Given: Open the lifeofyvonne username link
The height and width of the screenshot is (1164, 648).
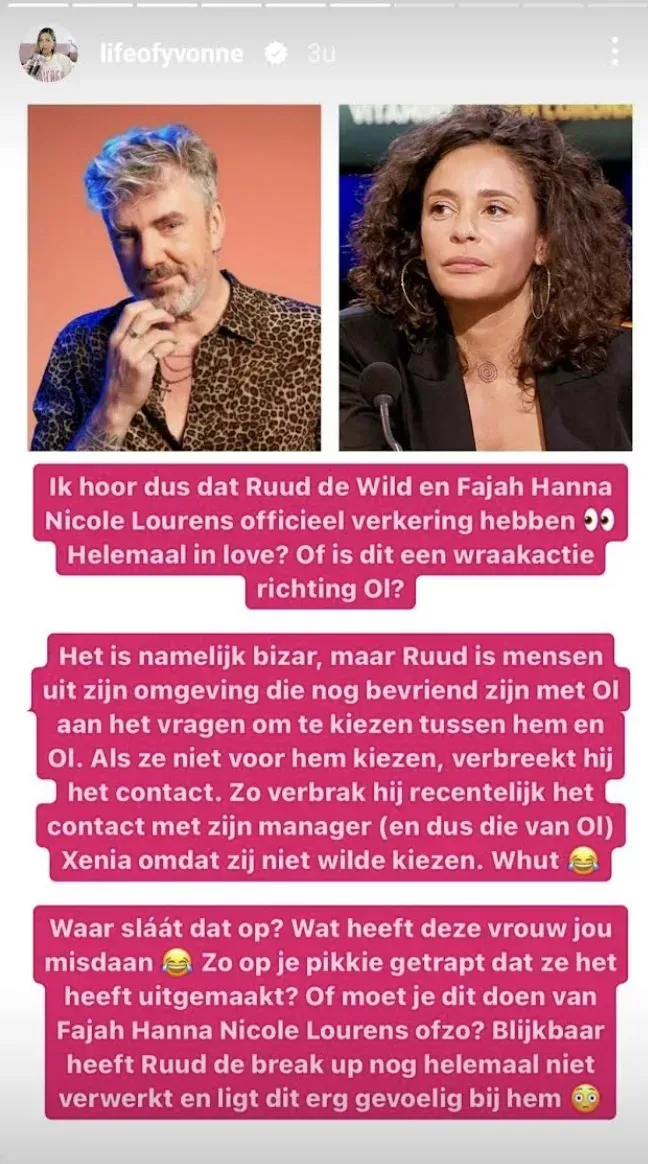Looking at the screenshot, I should [172, 53].
